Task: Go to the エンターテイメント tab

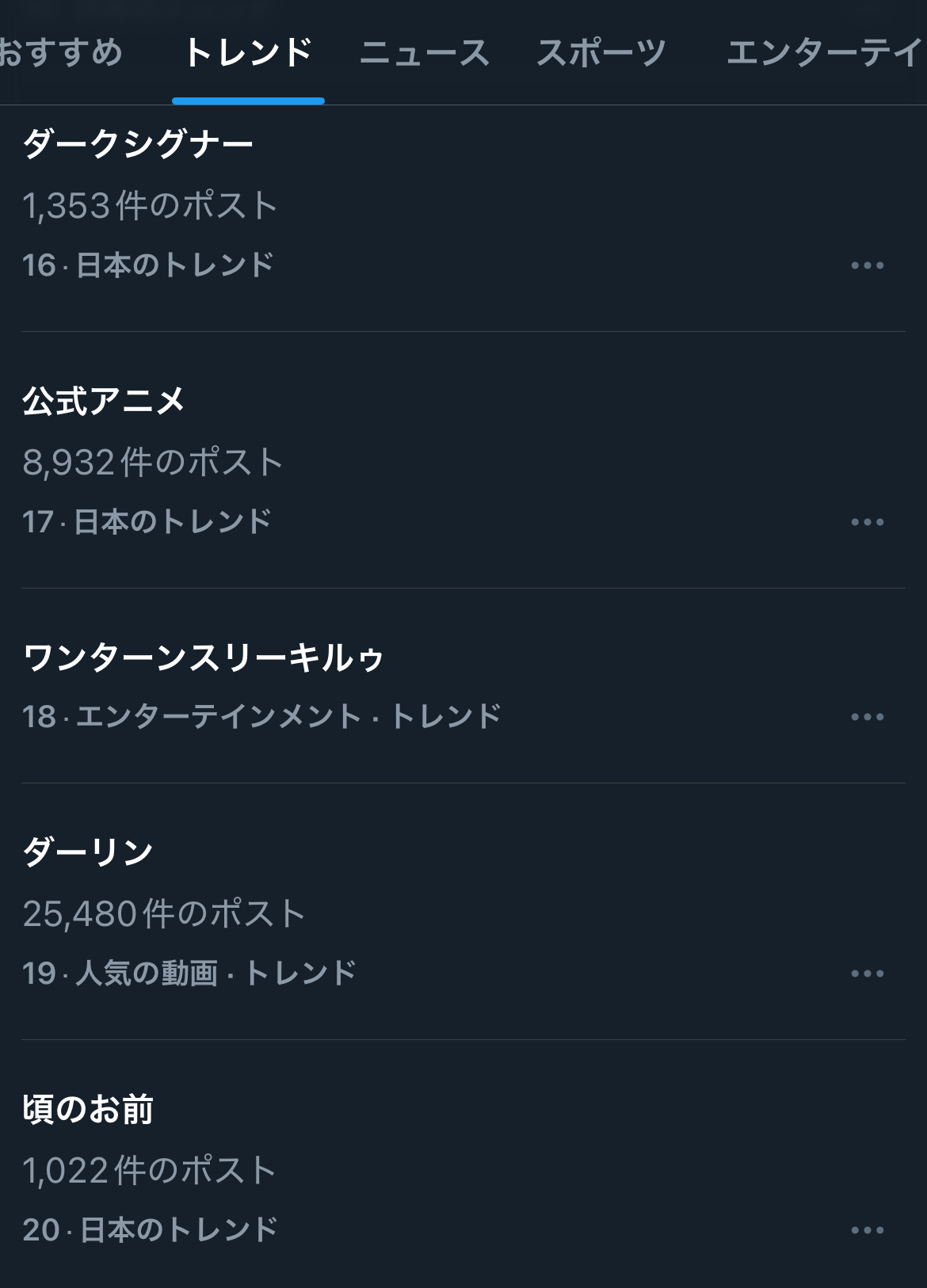Action: point(824,53)
